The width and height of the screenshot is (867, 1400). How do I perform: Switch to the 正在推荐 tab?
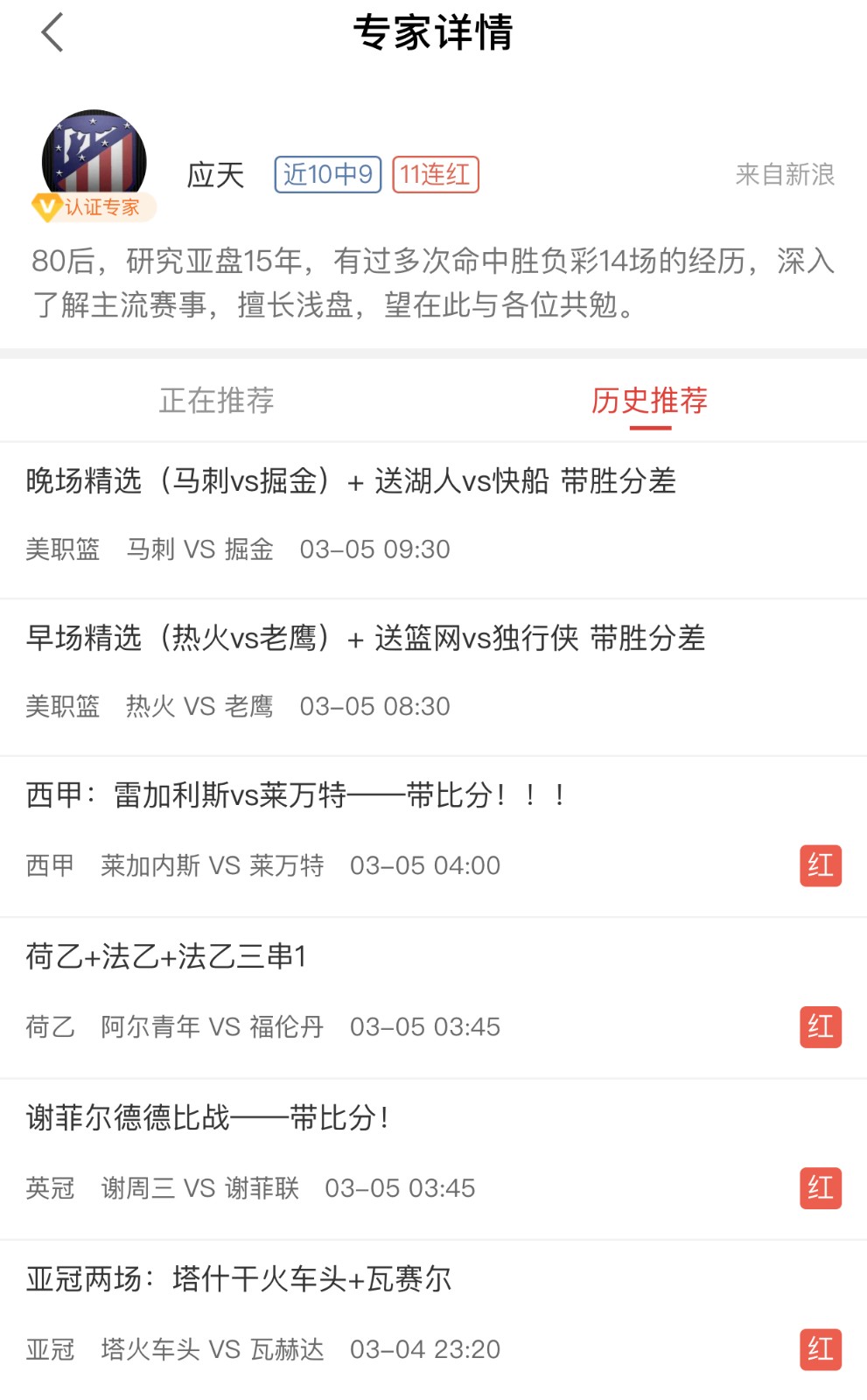tap(217, 400)
